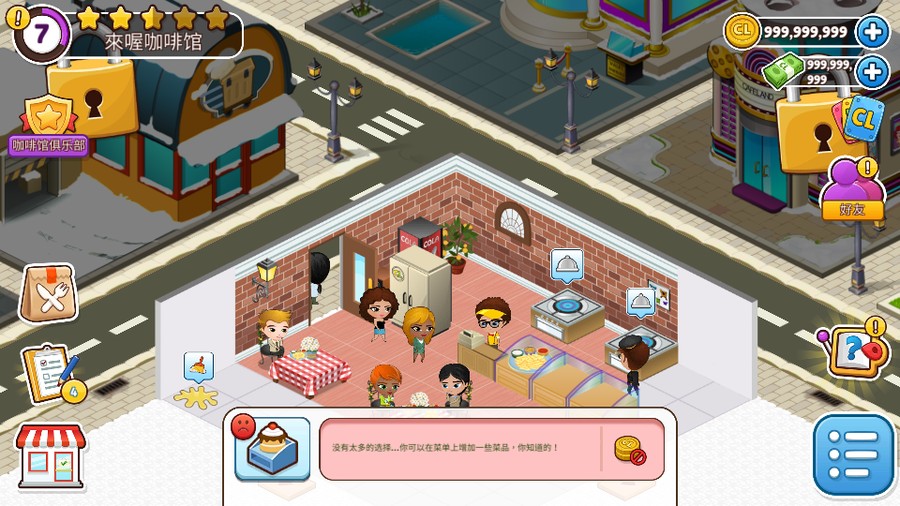This screenshot has height=506, width=900.
Task: Tap the serving dish bubble above second stove
Action: 641,300
